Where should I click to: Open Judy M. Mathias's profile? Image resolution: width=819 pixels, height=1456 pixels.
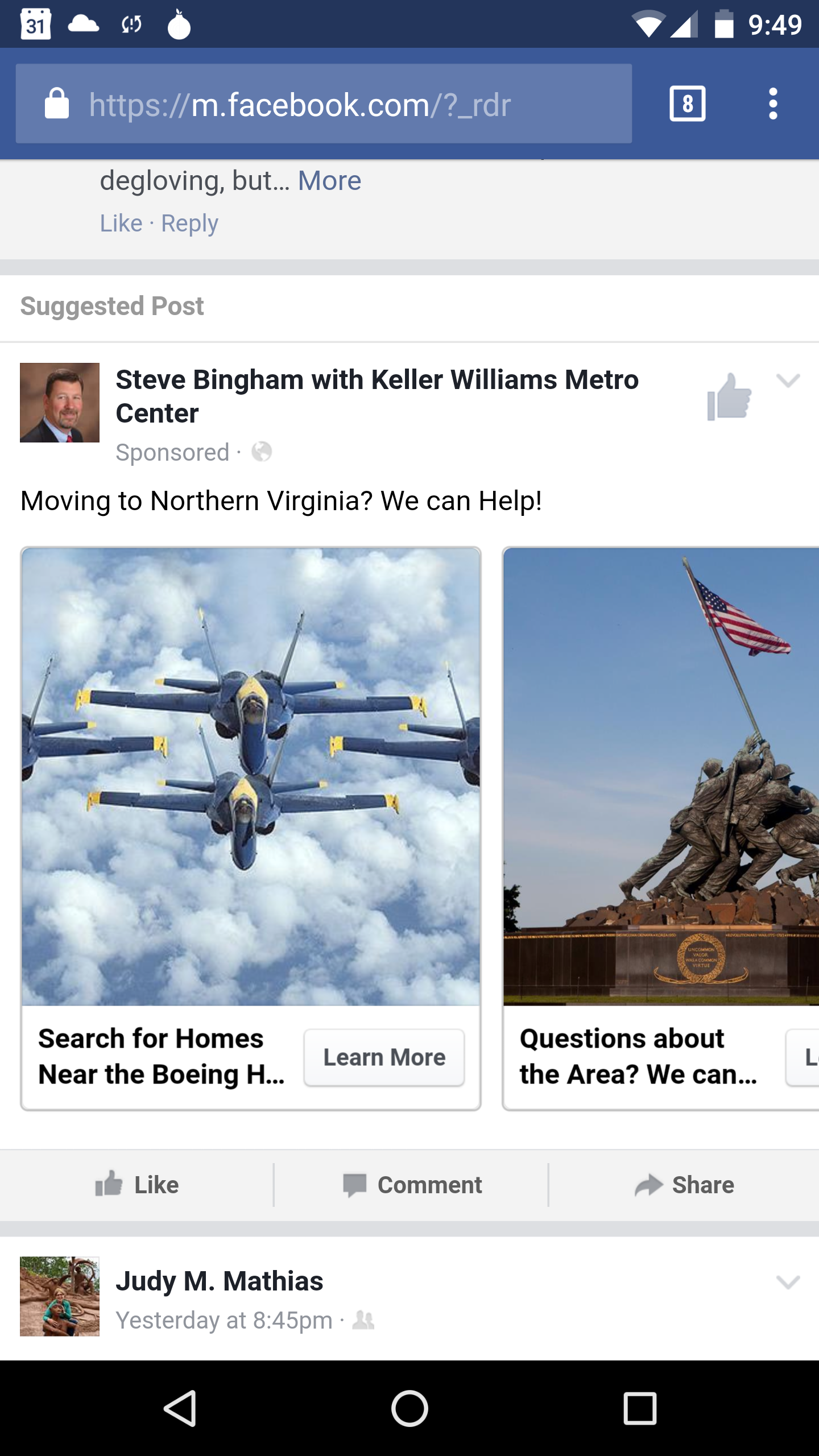220,1281
